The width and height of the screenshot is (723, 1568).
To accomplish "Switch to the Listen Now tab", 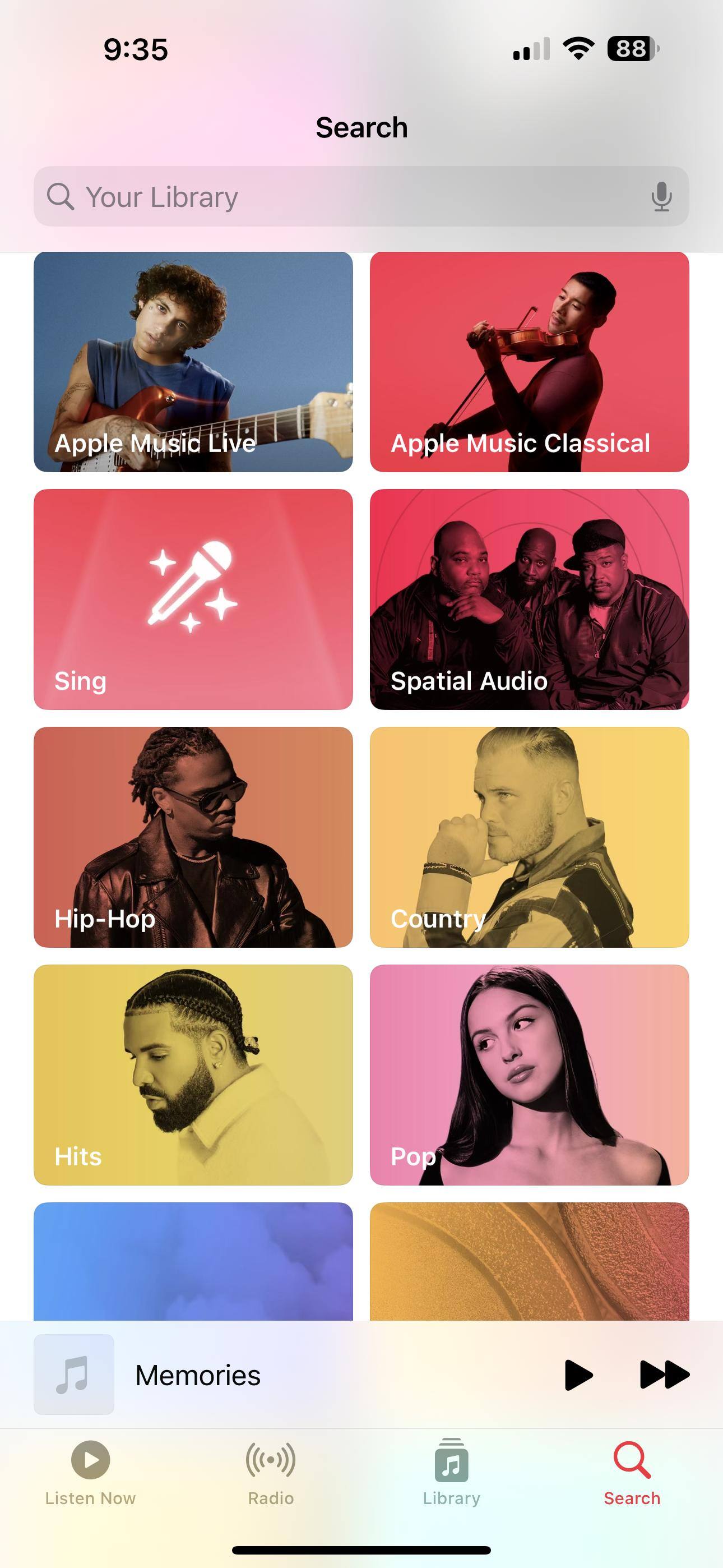I will pyautogui.click(x=91, y=1472).
